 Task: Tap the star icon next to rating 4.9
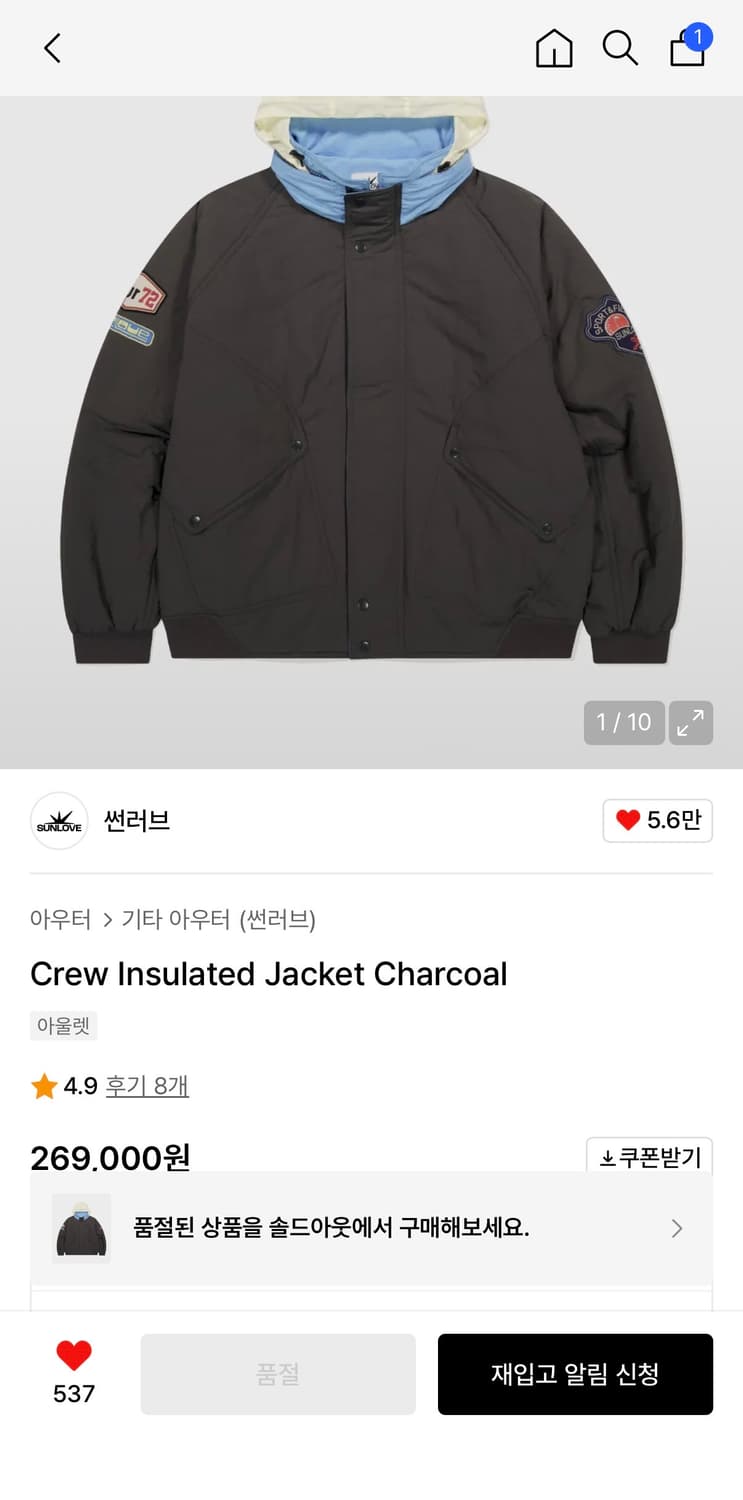43,1085
